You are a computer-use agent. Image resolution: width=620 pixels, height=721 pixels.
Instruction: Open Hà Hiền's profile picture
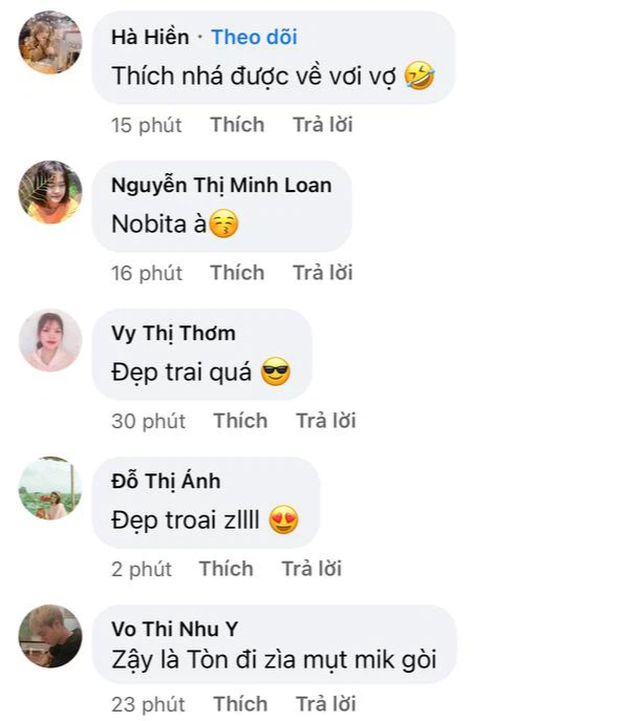[x=50, y=43]
